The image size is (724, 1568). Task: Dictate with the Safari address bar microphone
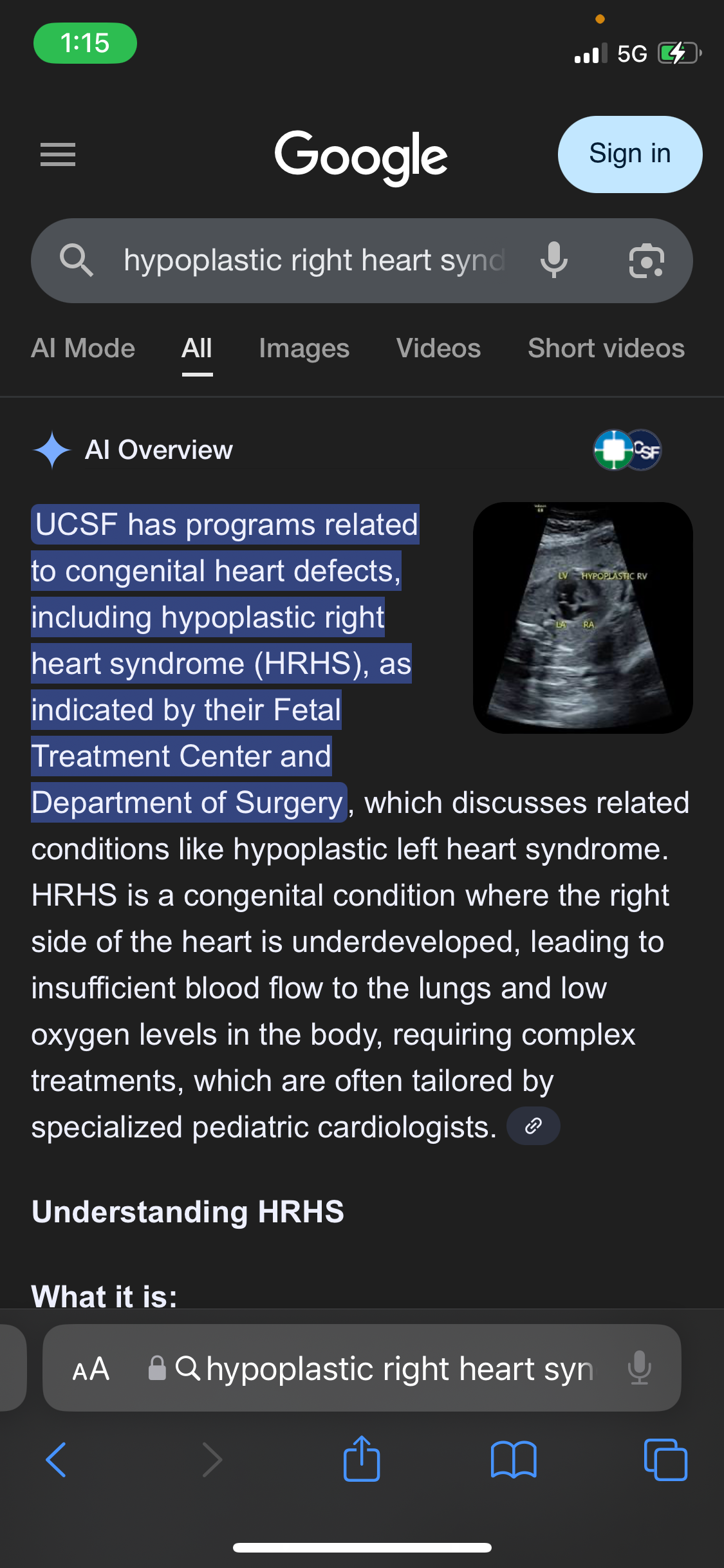click(x=640, y=1368)
